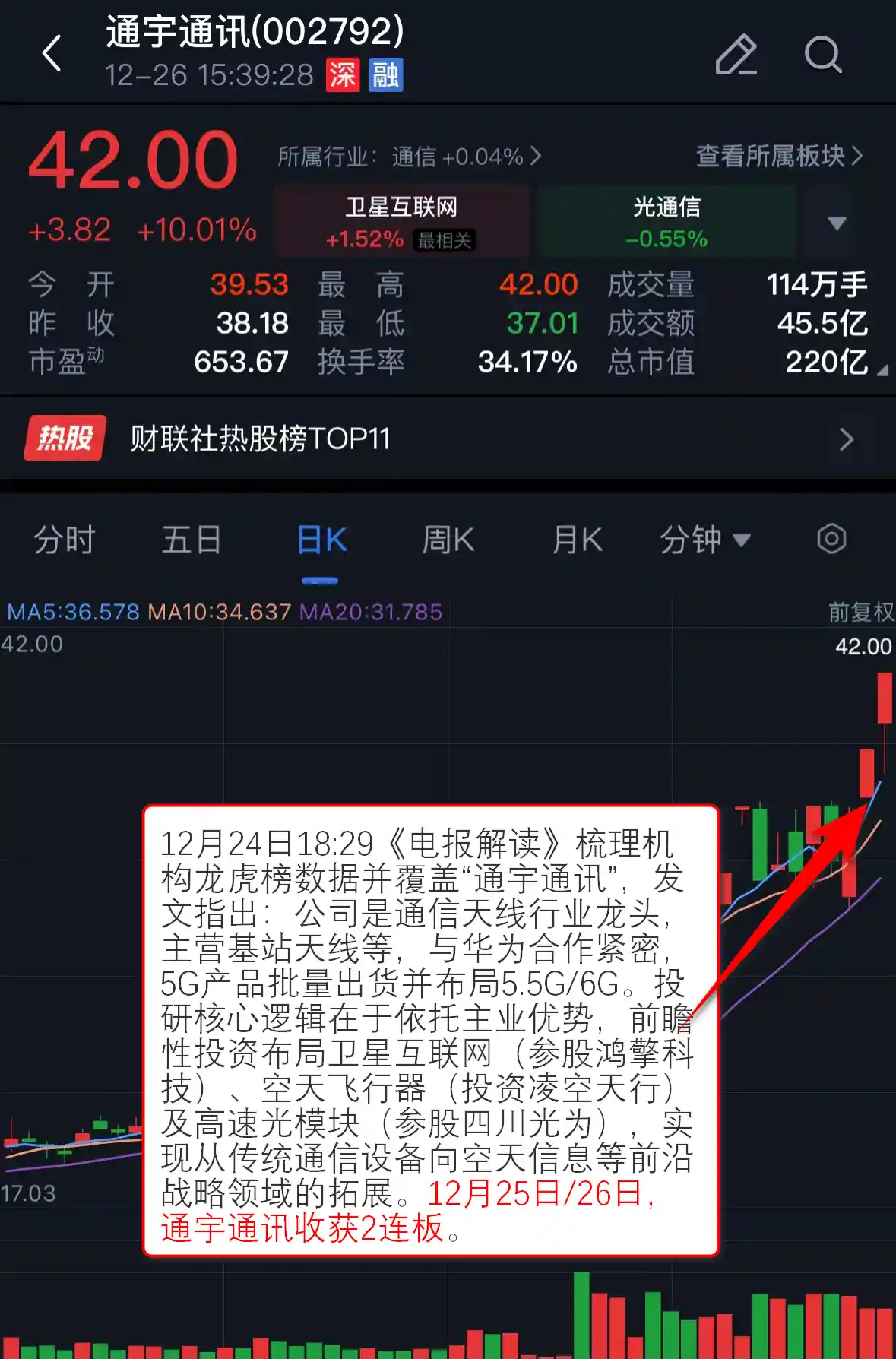
Task: Switch to the 五日 tab
Action: point(191,539)
